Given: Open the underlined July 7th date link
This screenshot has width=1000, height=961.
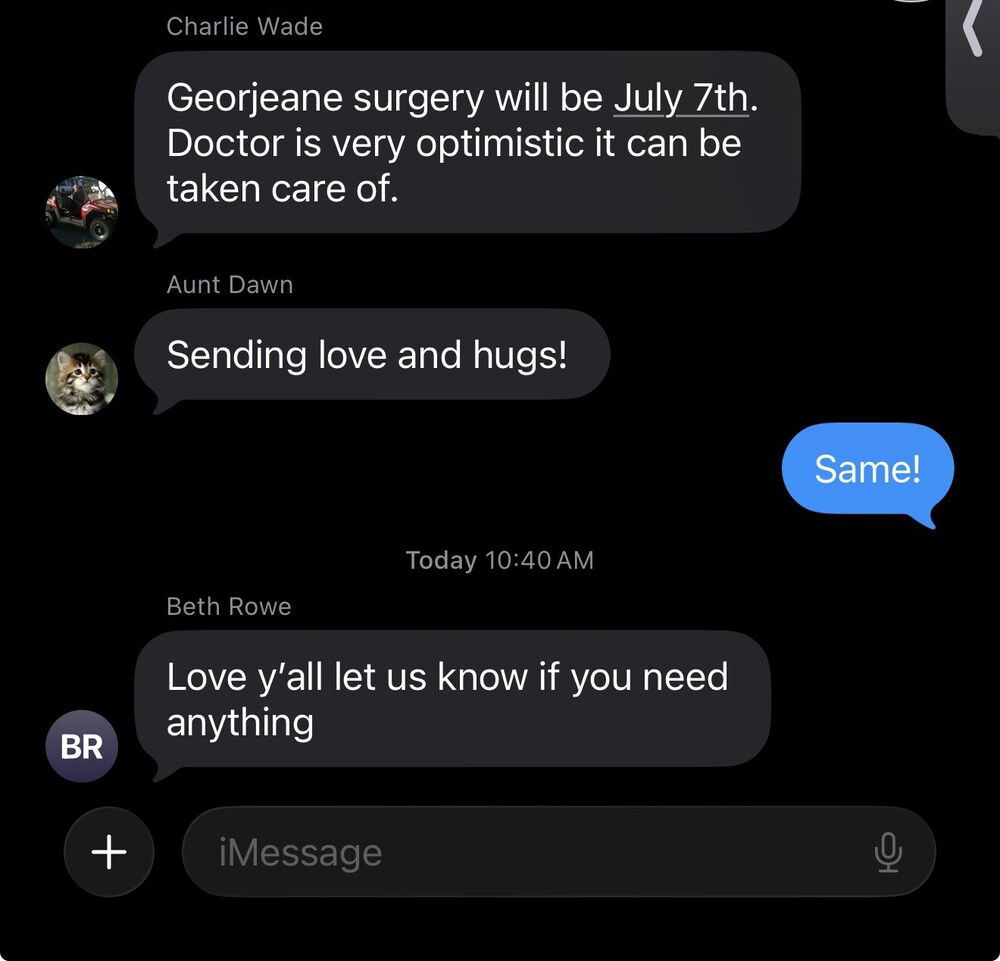Looking at the screenshot, I should point(681,98).
